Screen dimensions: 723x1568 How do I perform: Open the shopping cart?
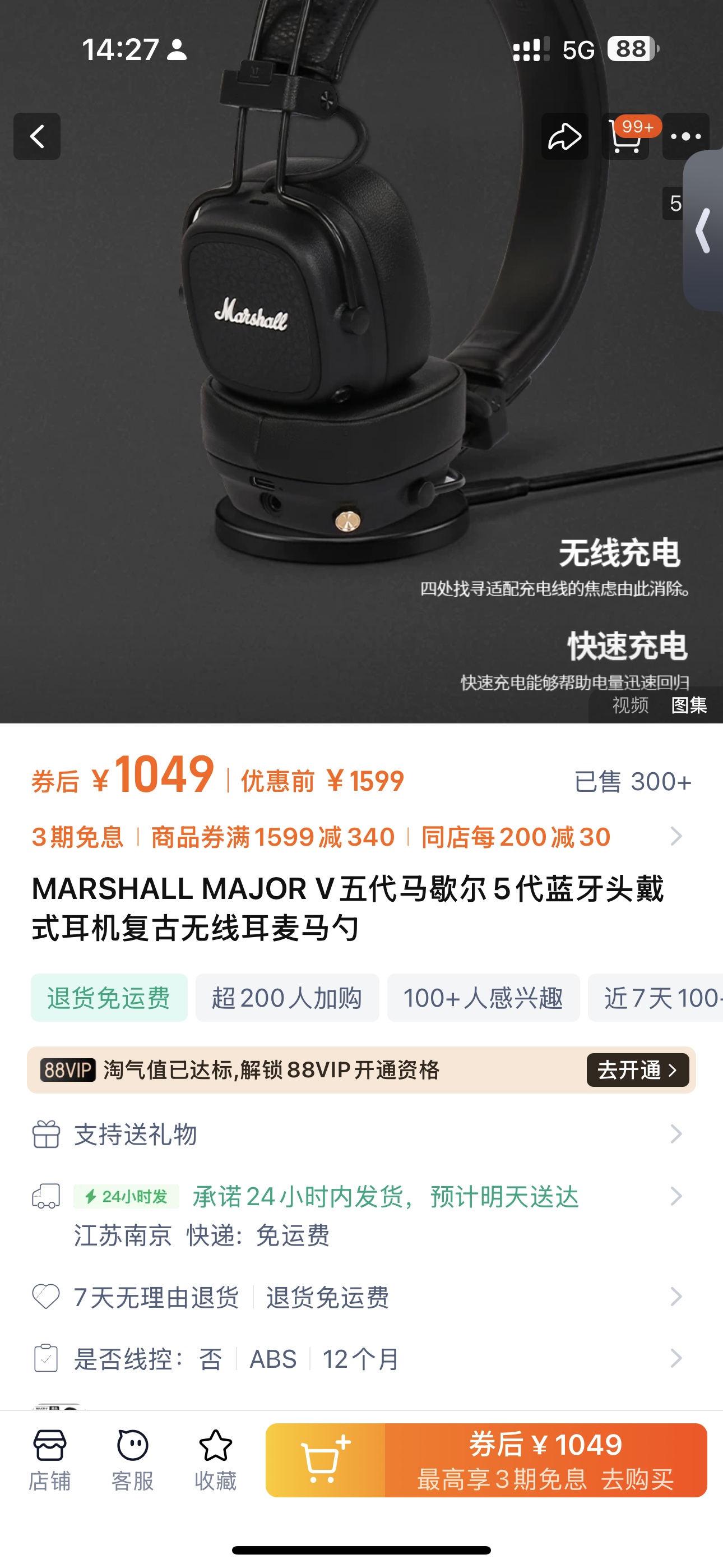coord(625,137)
